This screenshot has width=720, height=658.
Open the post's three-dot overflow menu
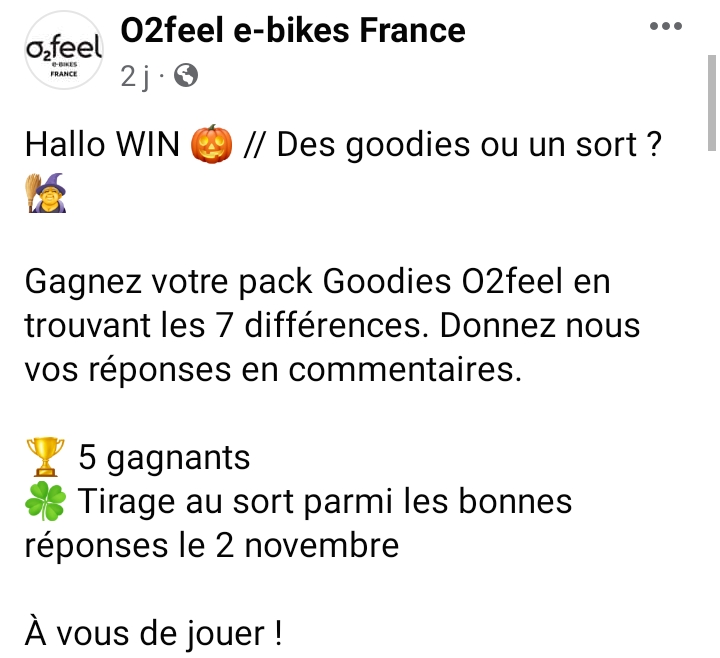click(x=665, y=26)
